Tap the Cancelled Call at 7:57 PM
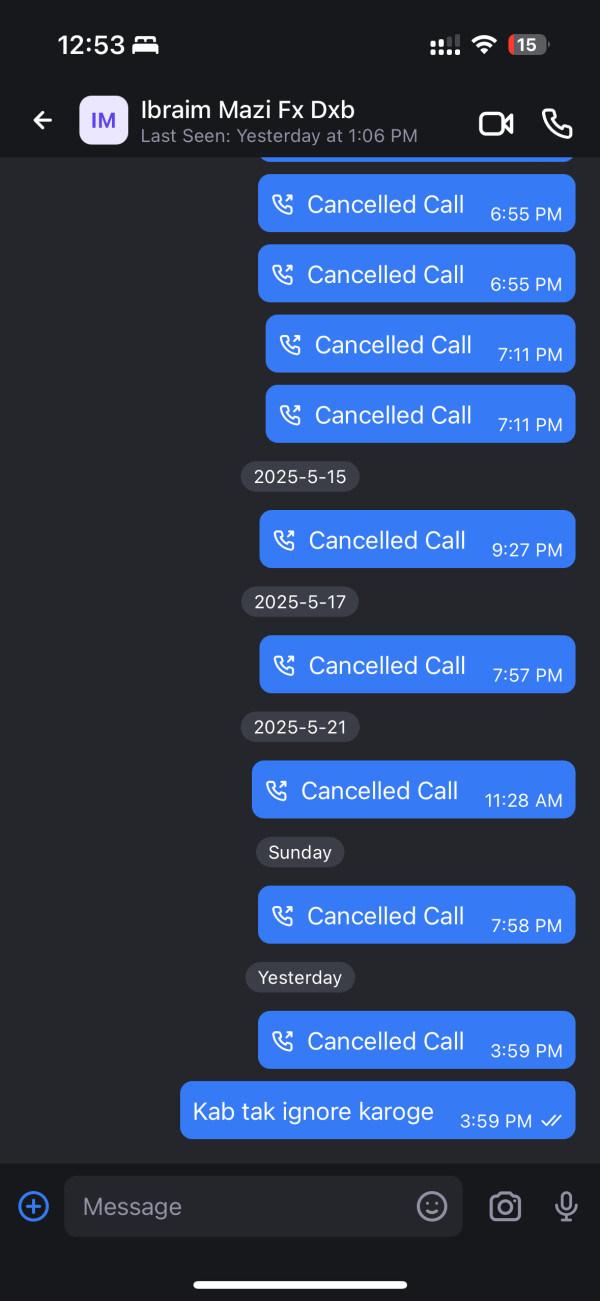600x1301 pixels. [417, 665]
